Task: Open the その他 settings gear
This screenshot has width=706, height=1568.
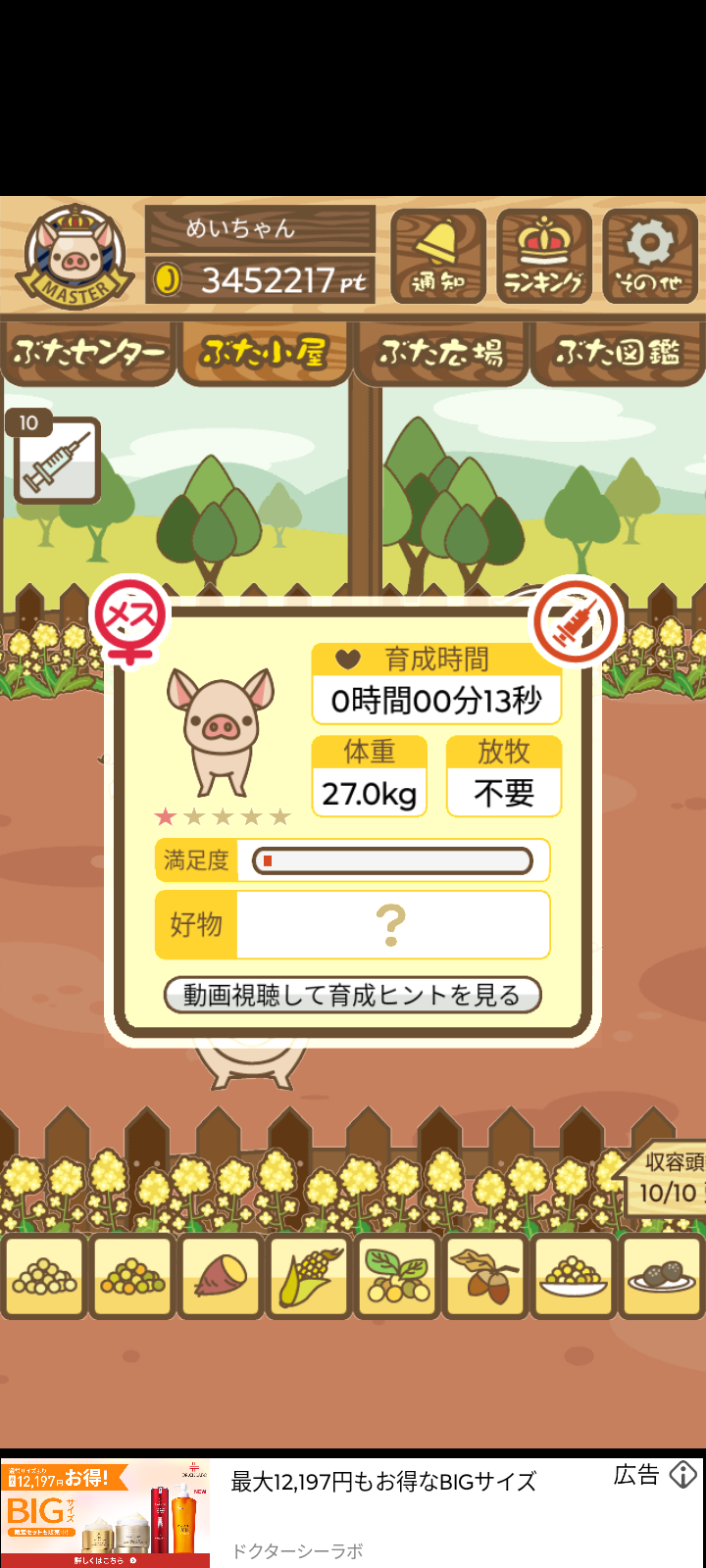Action: tap(650, 256)
